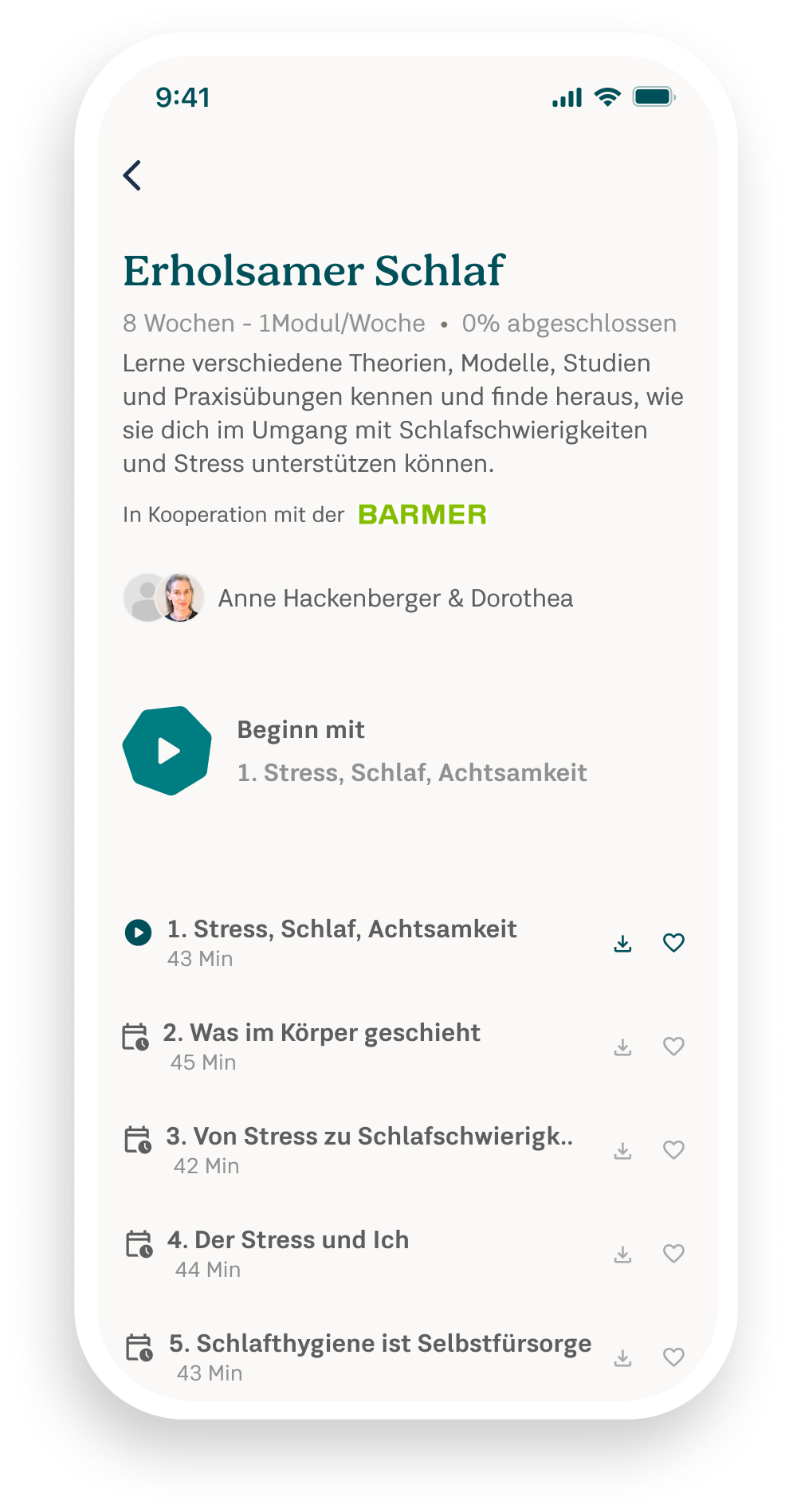This screenshot has height=1512, width=789.
Task: Download Schlafthygiene ist Selbstfürsorge
Action: tap(623, 1358)
